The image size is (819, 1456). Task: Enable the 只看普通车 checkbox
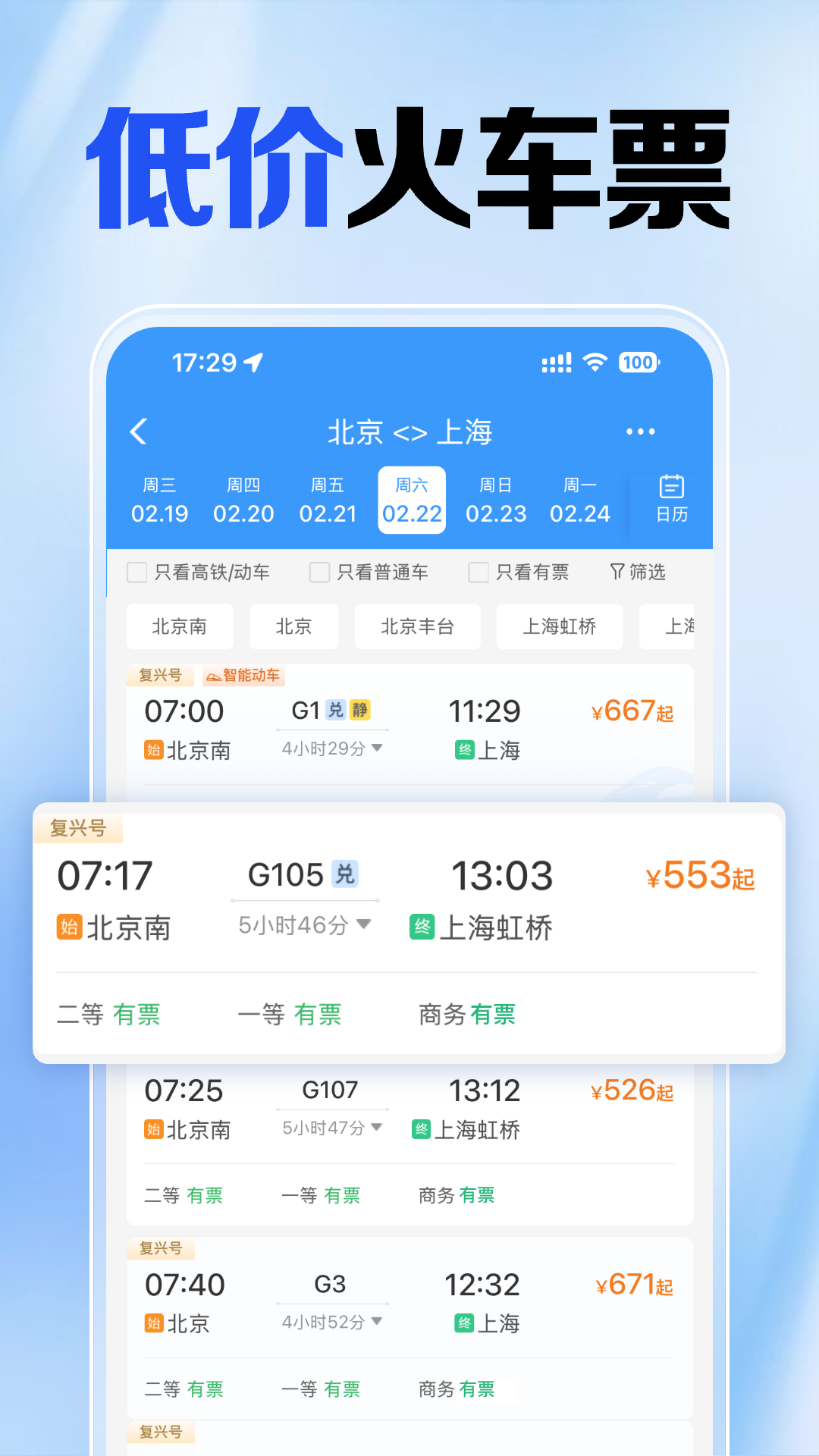[318, 572]
